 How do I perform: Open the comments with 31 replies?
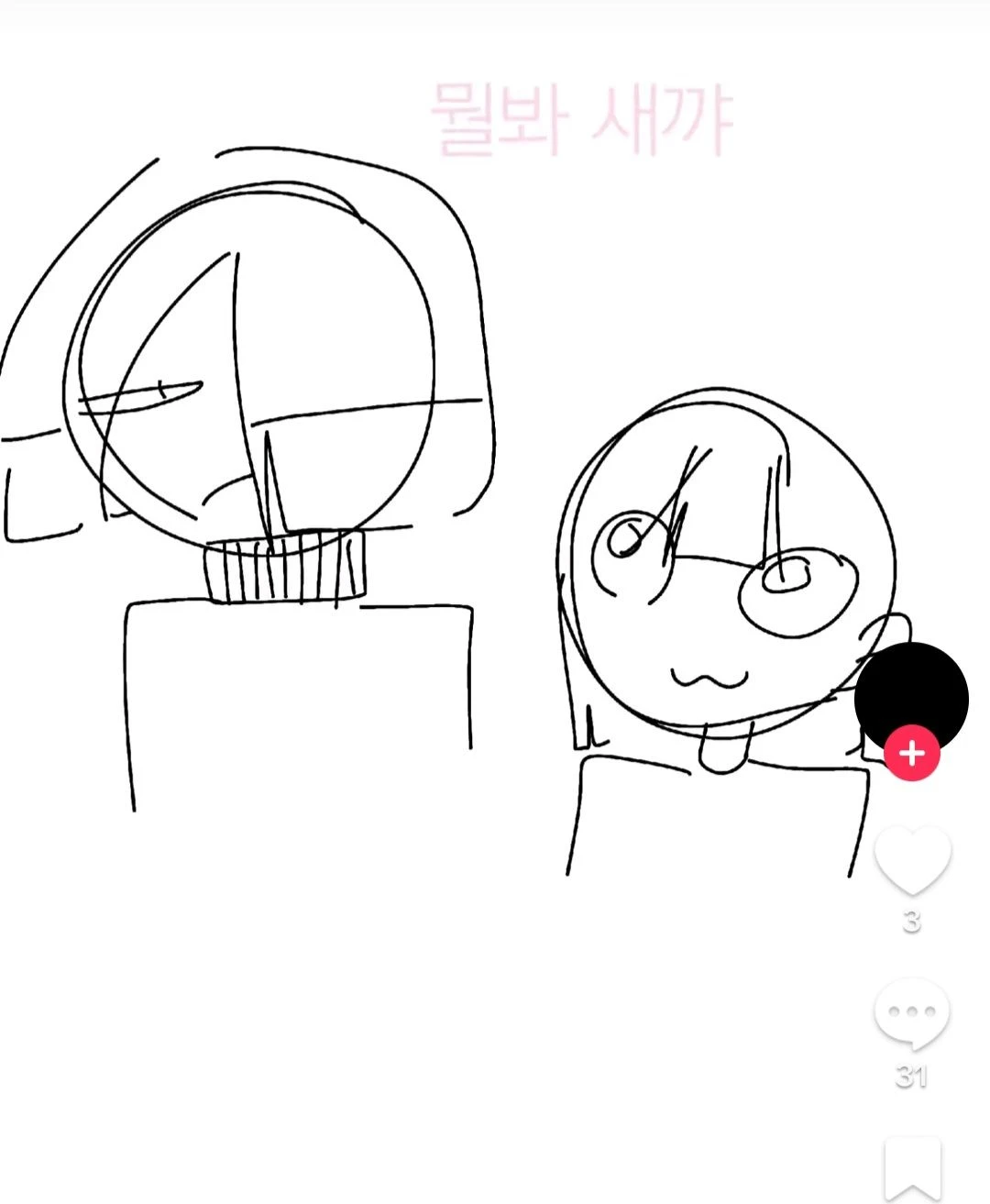click(x=911, y=1012)
